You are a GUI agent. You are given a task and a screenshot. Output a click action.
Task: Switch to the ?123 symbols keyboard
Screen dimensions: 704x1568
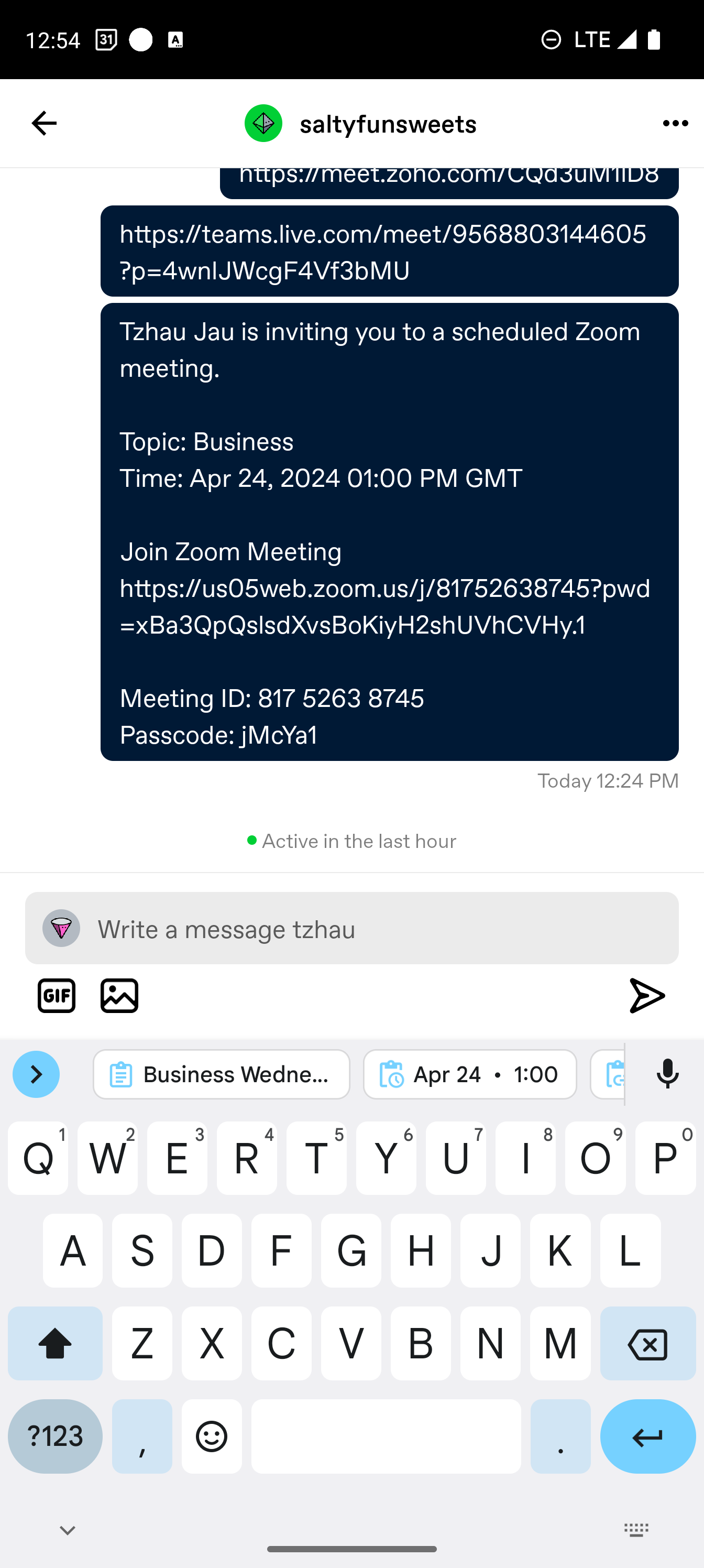point(55,1436)
